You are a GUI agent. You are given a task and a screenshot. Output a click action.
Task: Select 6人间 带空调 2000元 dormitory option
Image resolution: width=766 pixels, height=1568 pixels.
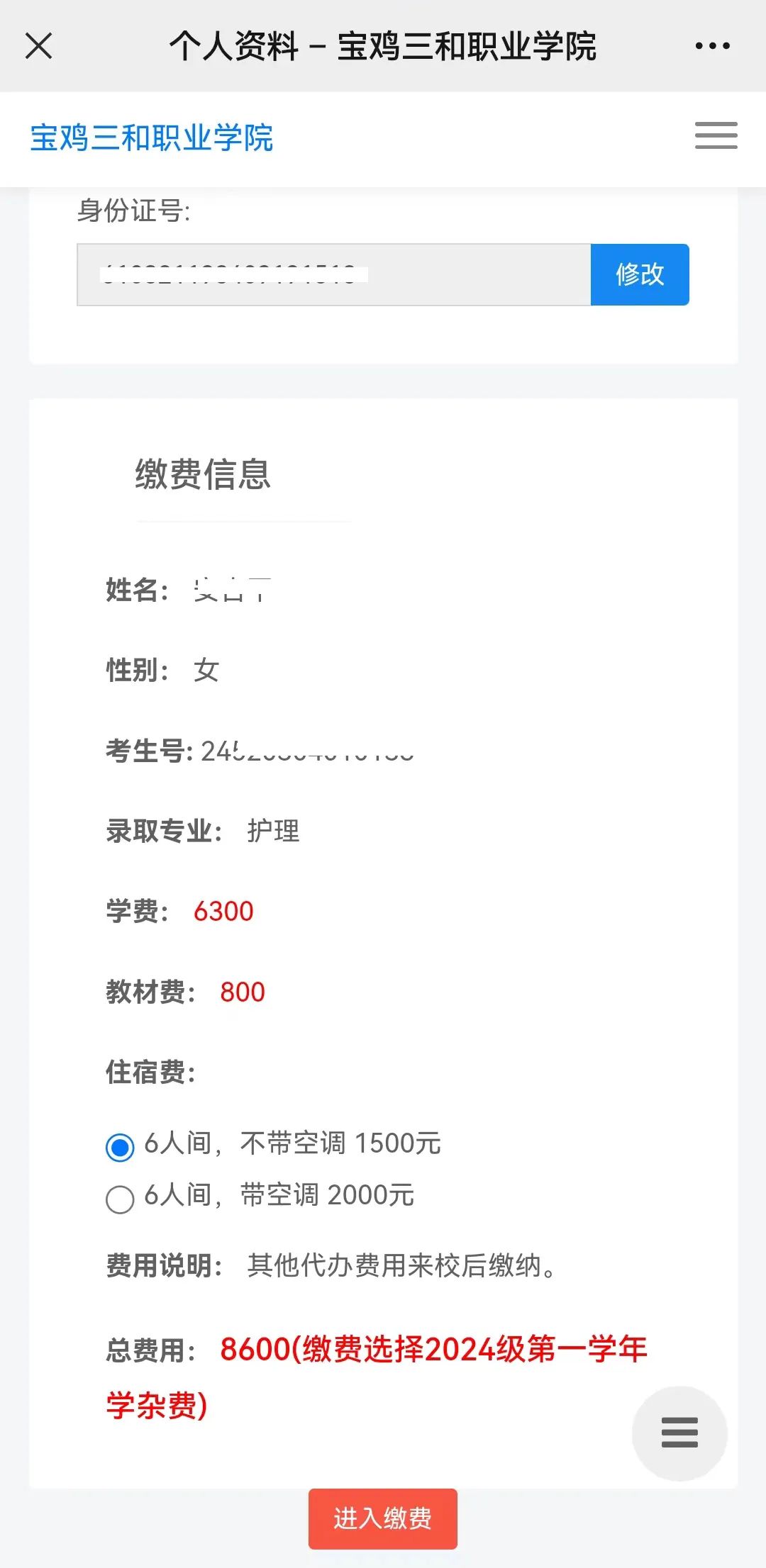(120, 1199)
